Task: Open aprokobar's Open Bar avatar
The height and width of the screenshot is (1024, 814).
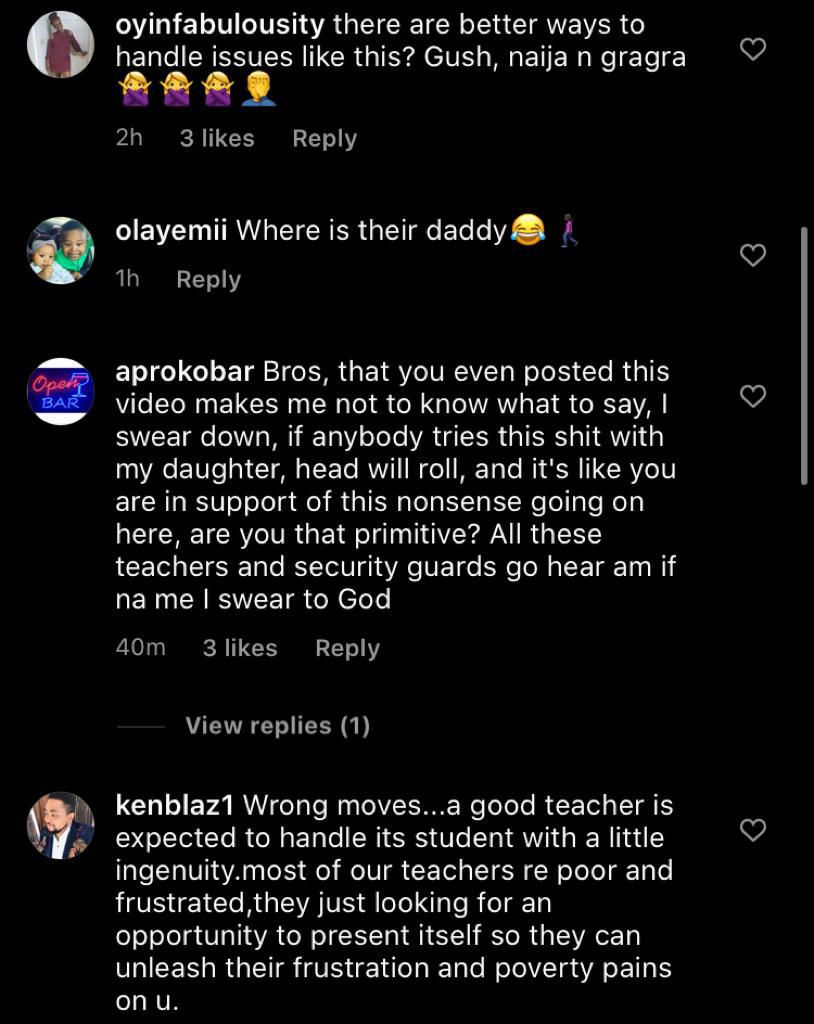Action: coord(60,392)
